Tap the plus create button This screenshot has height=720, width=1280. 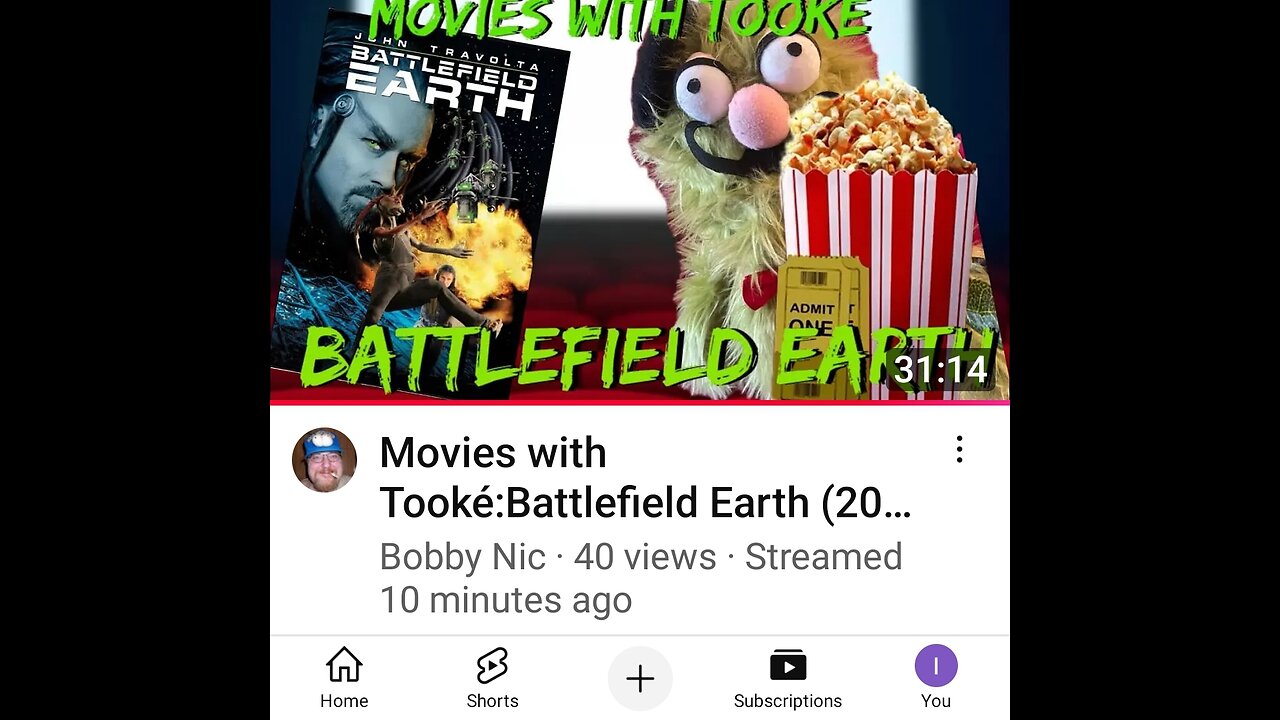tap(640, 679)
